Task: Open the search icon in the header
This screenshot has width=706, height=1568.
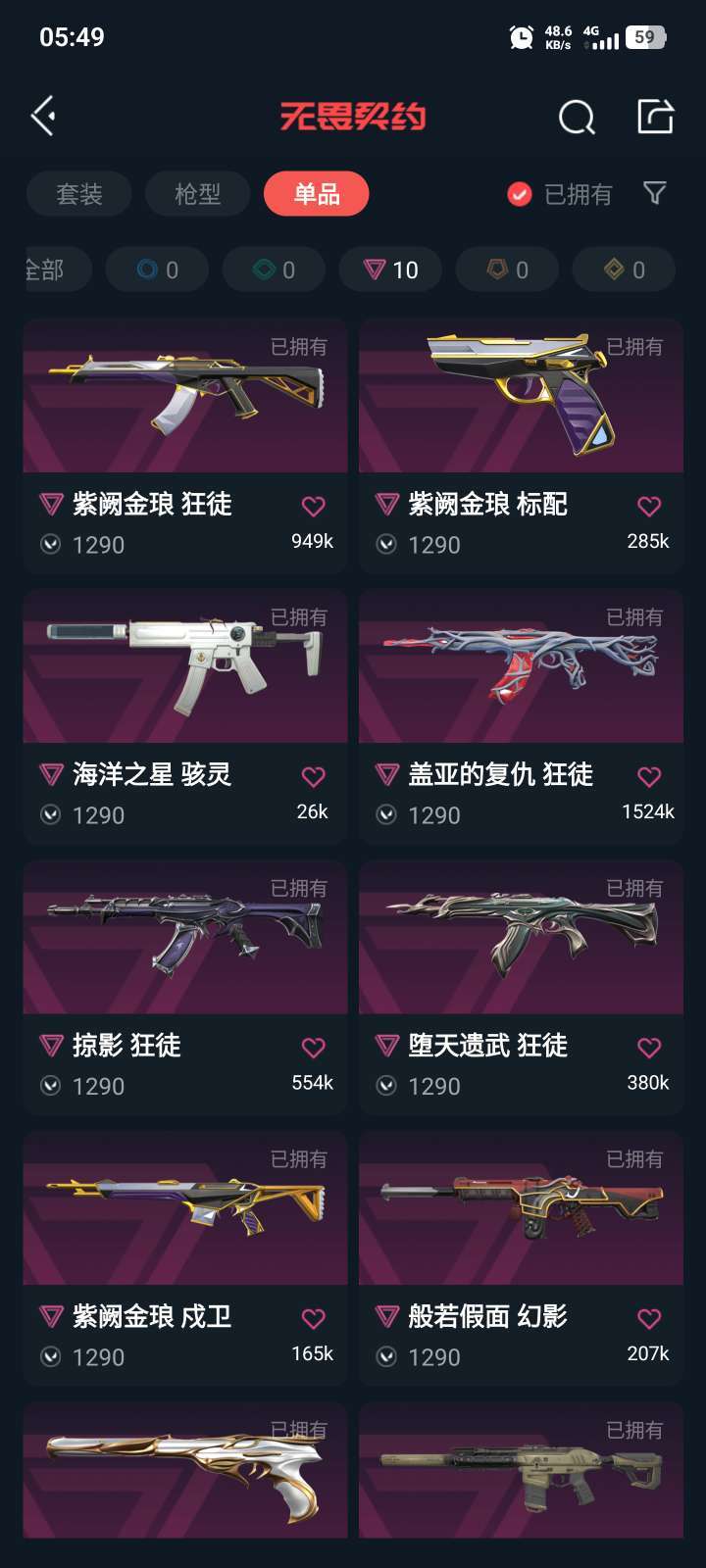Action: pos(577,118)
